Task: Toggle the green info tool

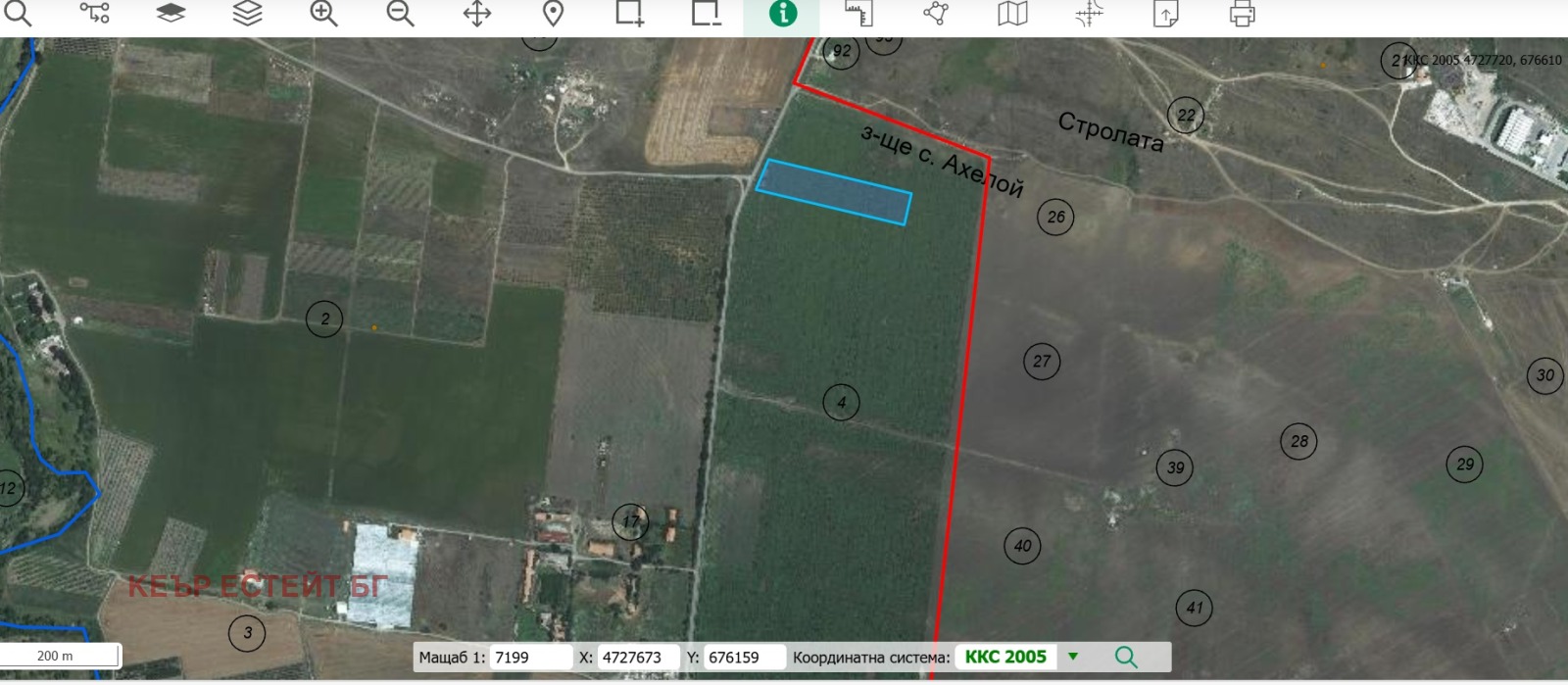Action: click(x=782, y=13)
